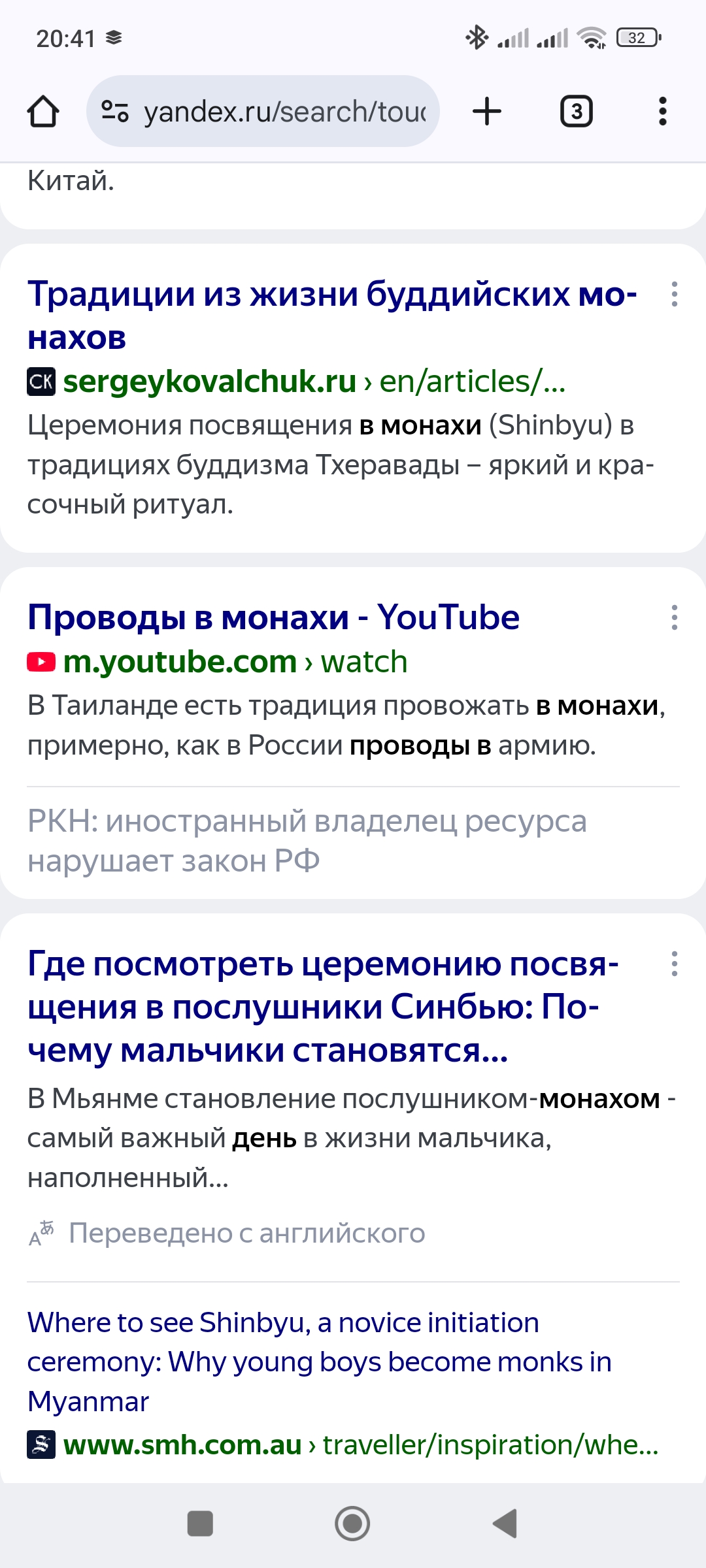Open result "Традиции из жизни буддийских монахов"
Screen dimensions: 706x1568
pos(332,316)
